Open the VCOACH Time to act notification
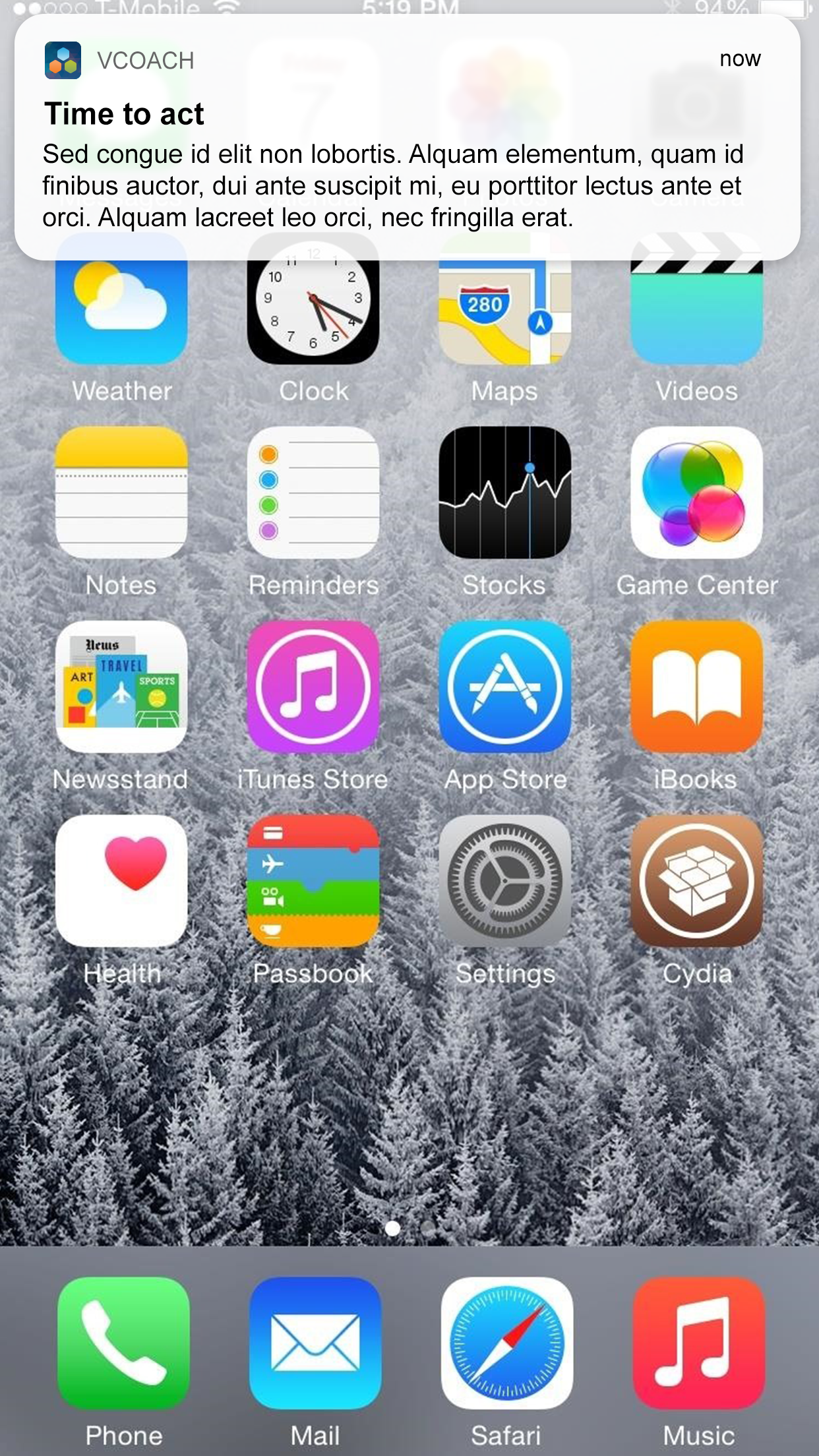The image size is (819, 1456). (x=407, y=138)
